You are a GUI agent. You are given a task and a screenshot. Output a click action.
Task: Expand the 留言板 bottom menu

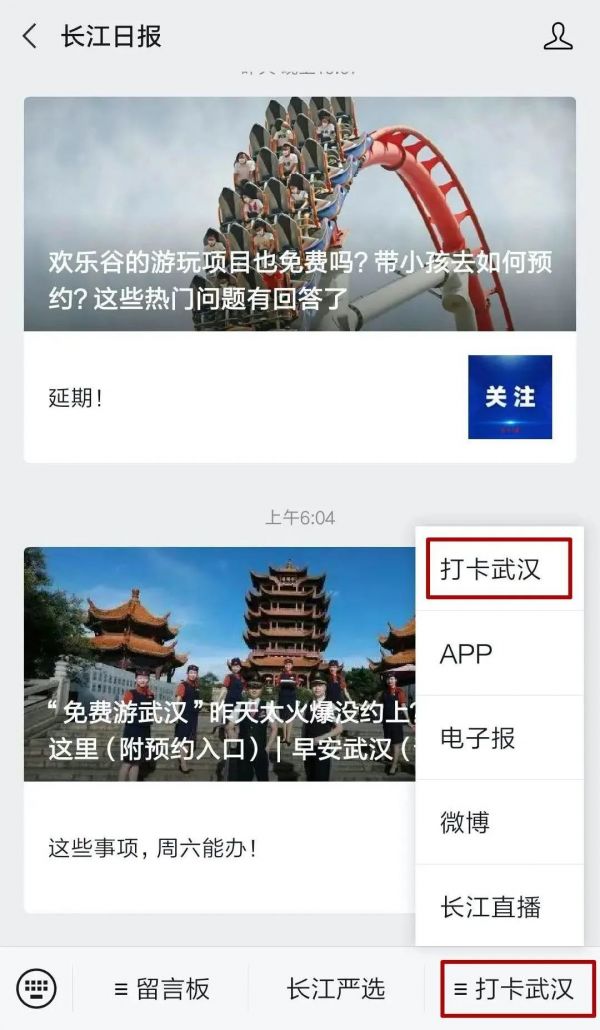(161, 989)
